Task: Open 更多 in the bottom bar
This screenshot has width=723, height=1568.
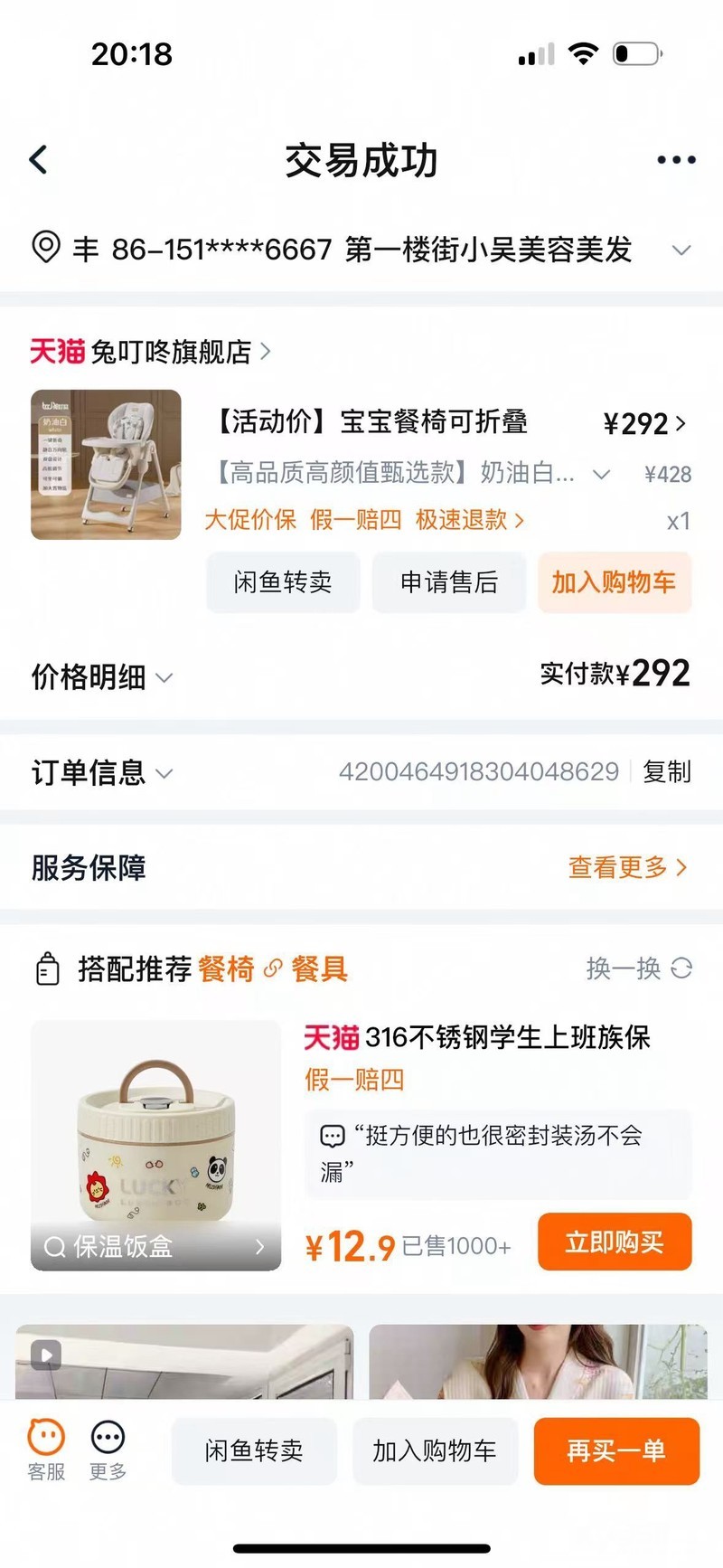Action: coord(108,1450)
